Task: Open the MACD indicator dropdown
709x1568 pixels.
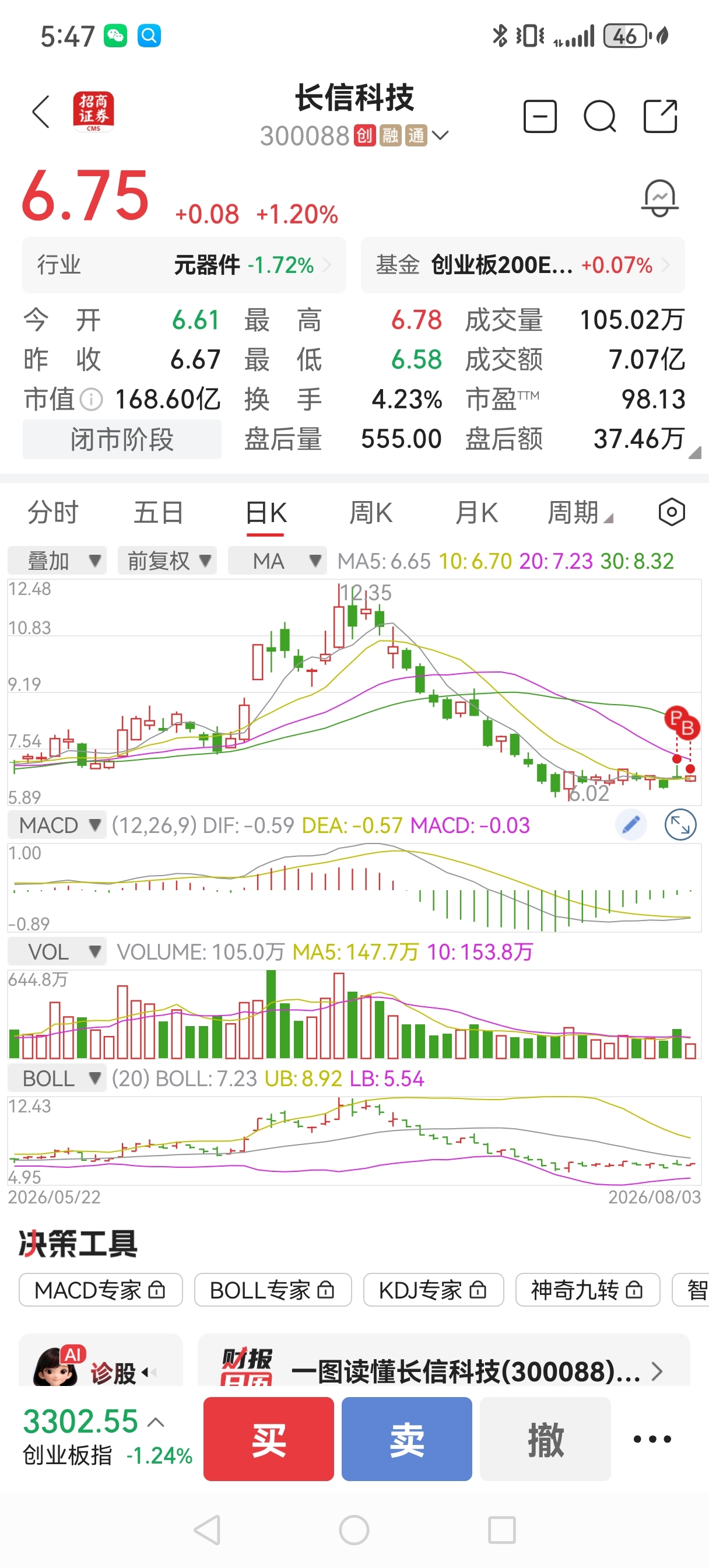Action: (57, 825)
